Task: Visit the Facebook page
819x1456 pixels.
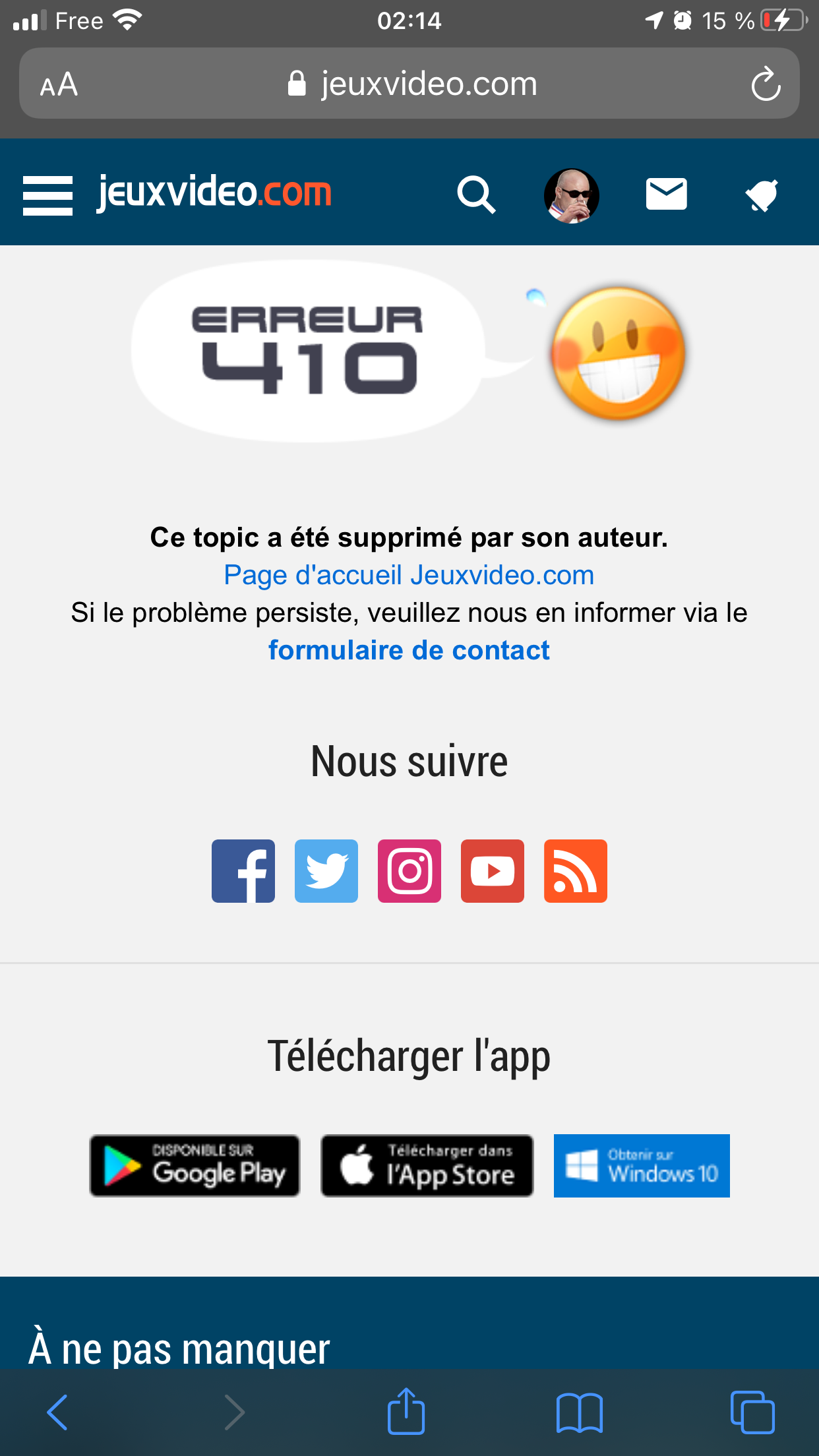Action: [243, 871]
